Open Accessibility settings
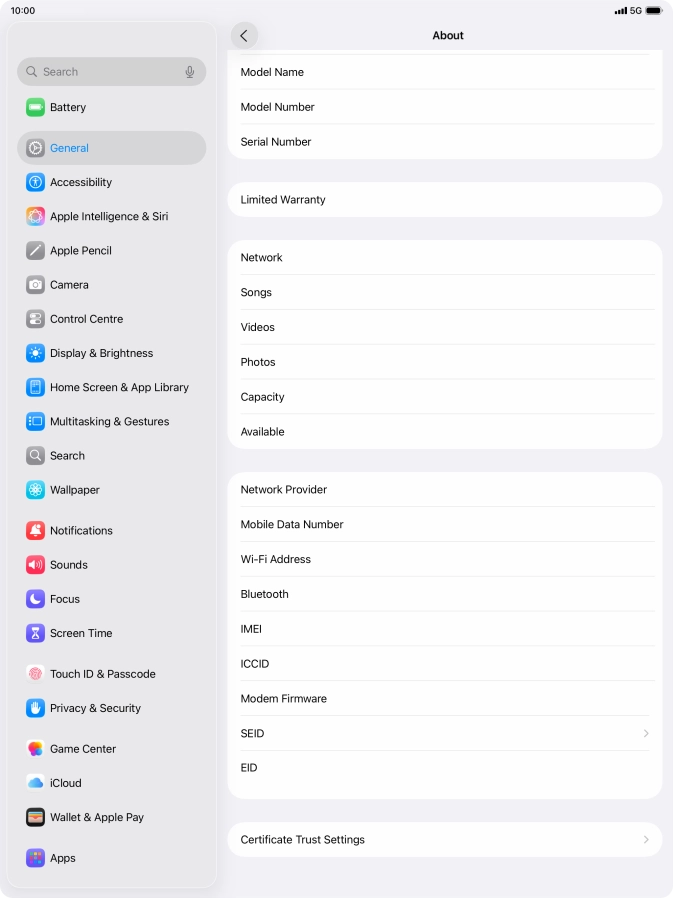The height and width of the screenshot is (898, 673). click(x=80, y=182)
